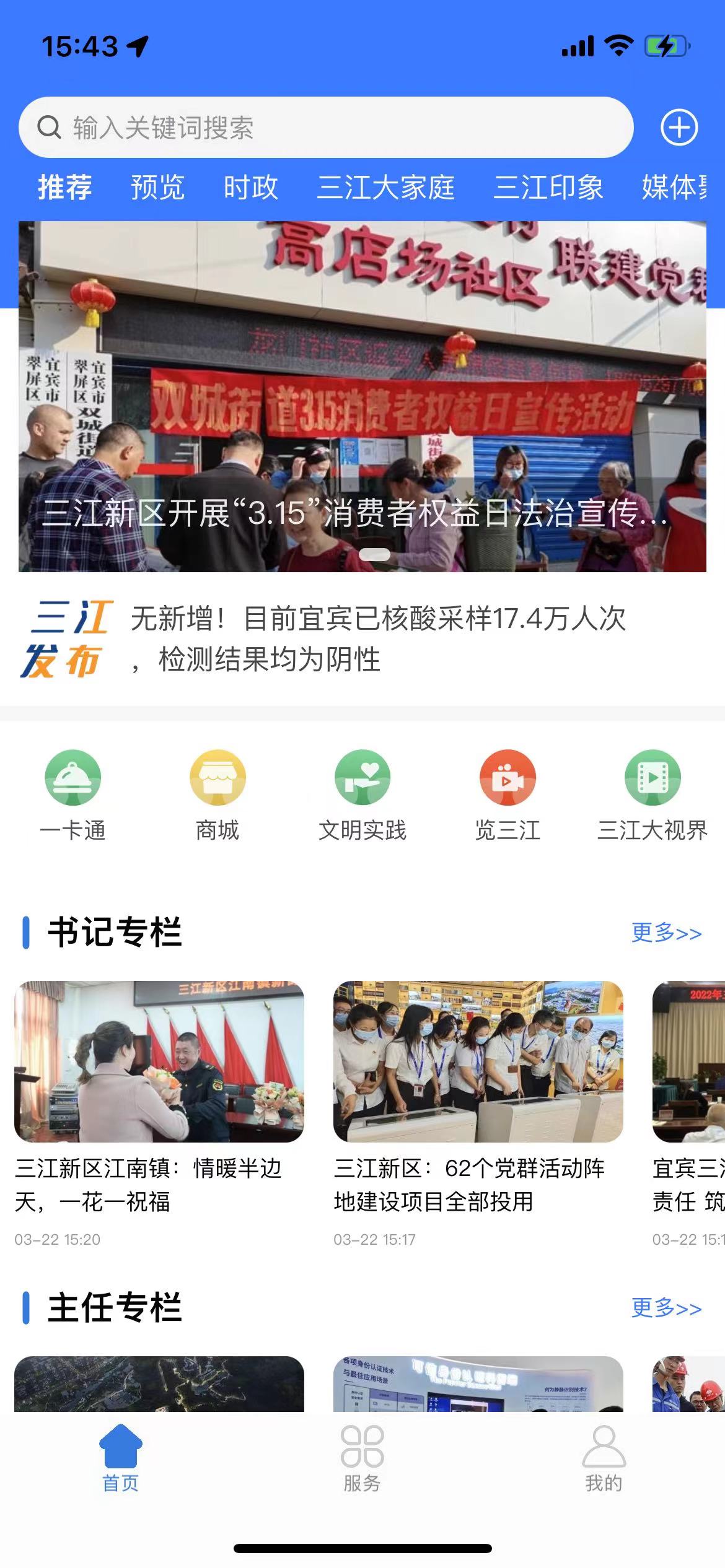Image resolution: width=725 pixels, height=1568 pixels.
Task: Read the 核酸采样17.4万人次 headline
Action: click(x=378, y=638)
